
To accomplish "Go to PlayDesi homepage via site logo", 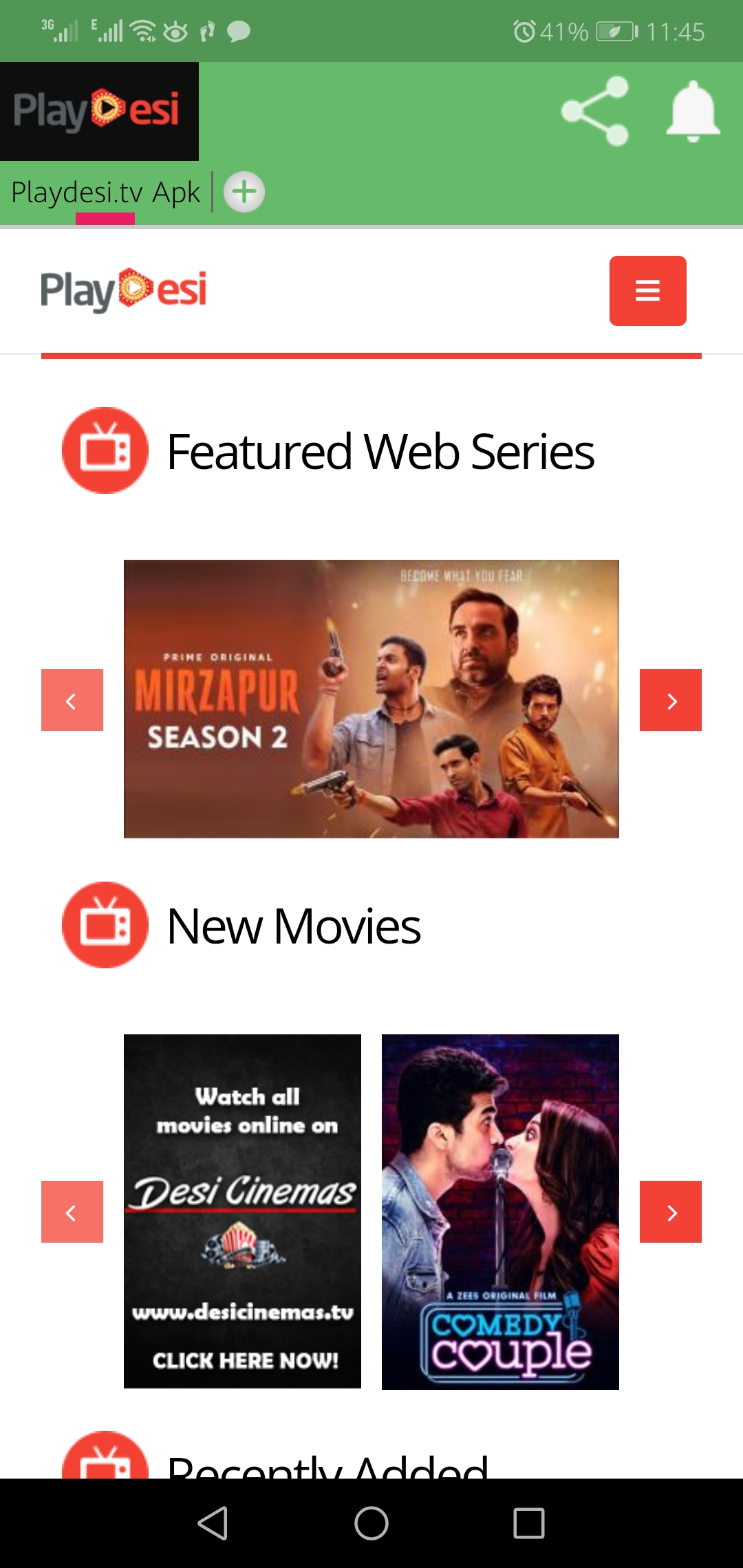I will pyautogui.click(x=124, y=290).
